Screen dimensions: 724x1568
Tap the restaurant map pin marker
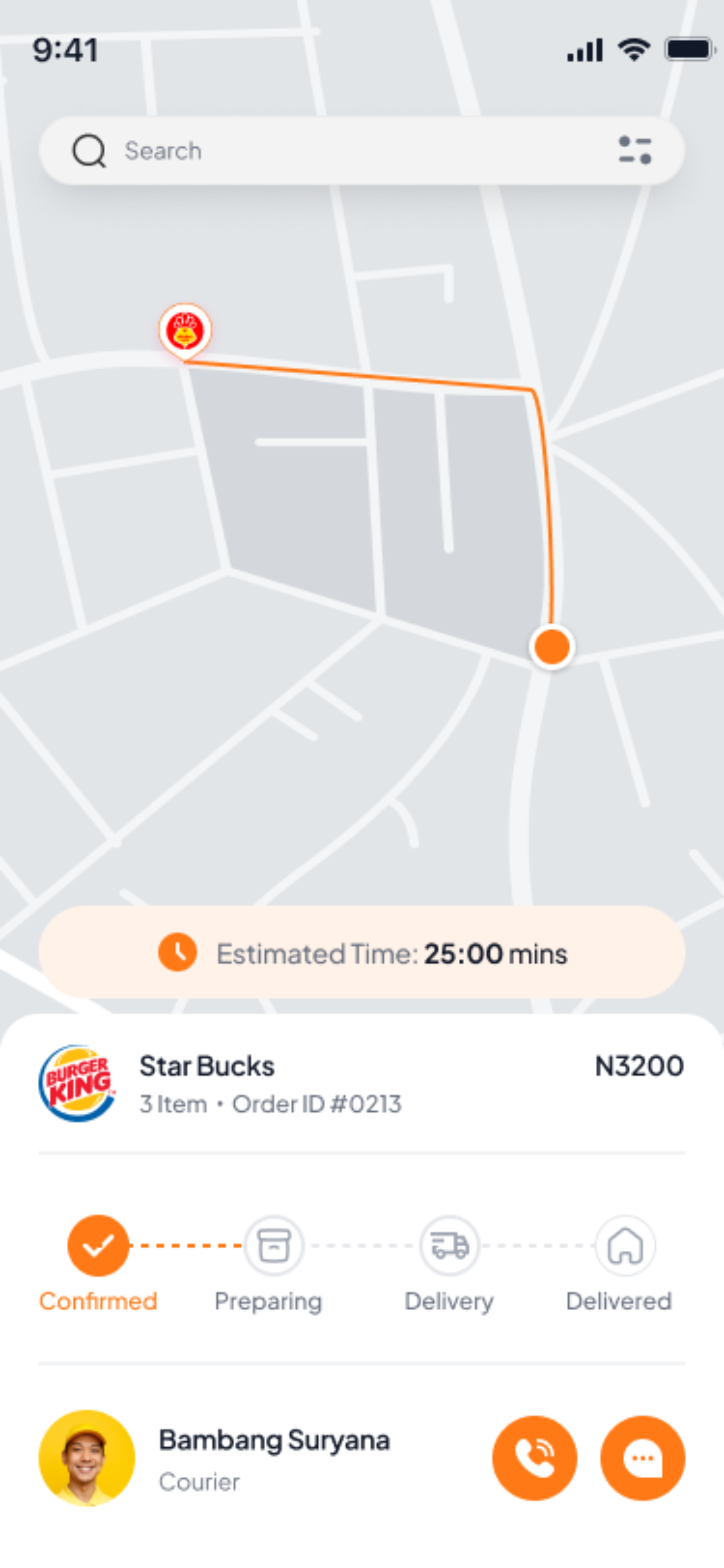click(x=185, y=332)
